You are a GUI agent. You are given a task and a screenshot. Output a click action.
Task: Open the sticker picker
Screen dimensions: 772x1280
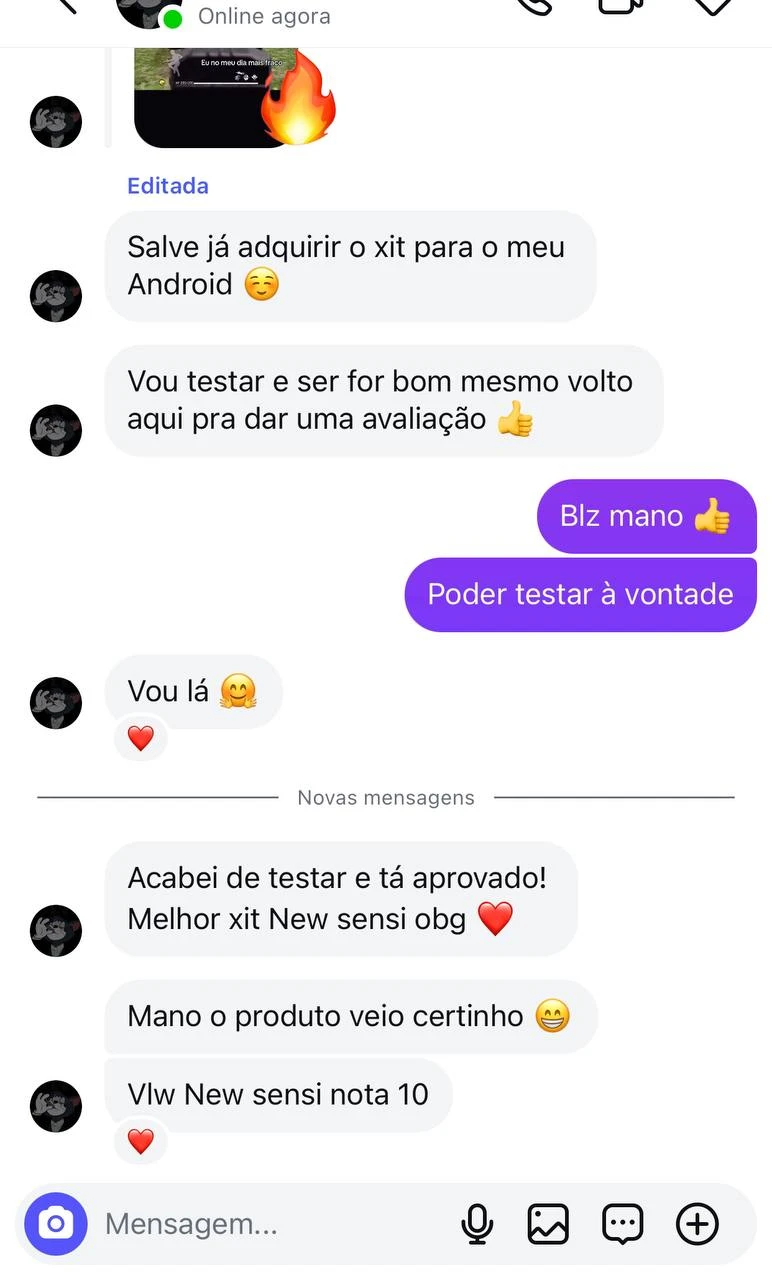[622, 1223]
